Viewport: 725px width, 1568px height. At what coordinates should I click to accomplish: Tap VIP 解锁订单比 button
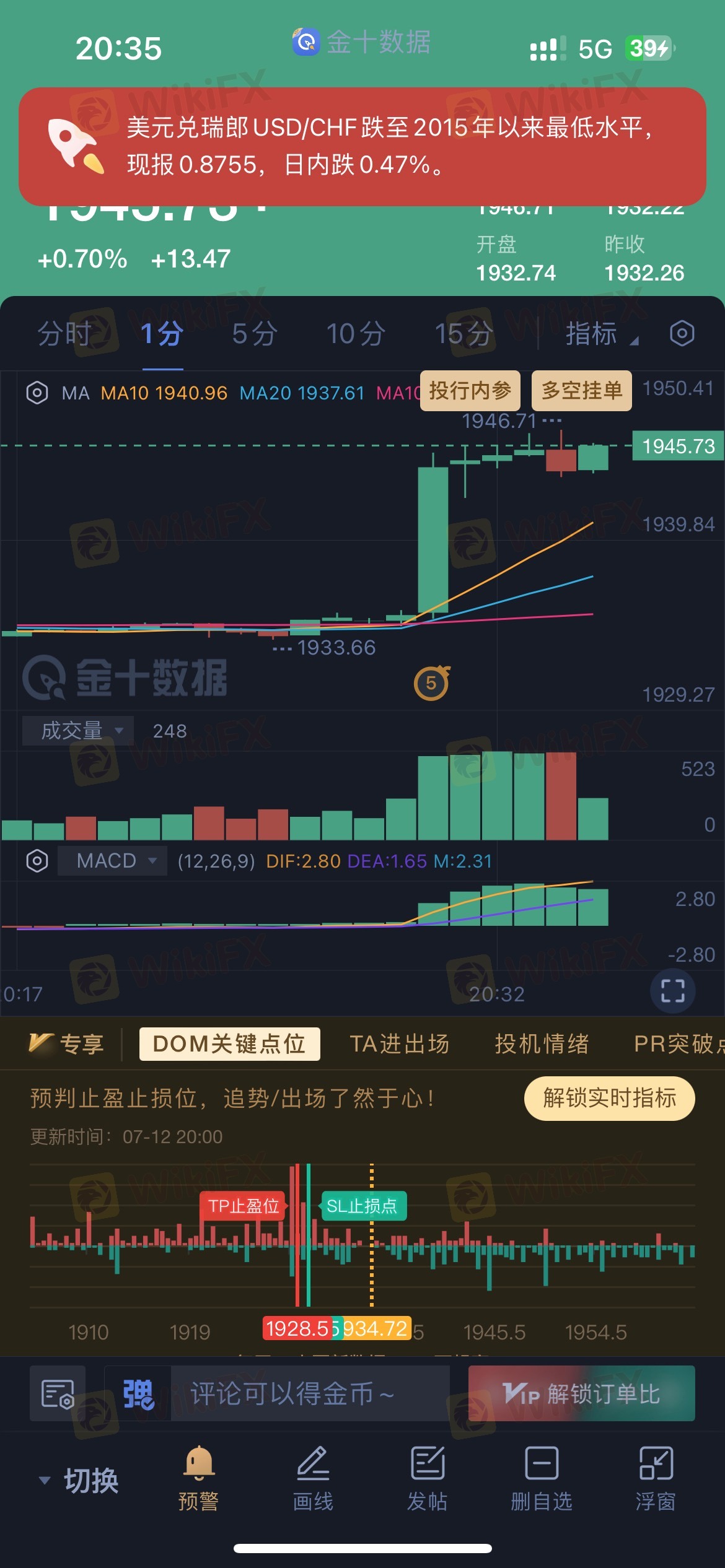(582, 1393)
